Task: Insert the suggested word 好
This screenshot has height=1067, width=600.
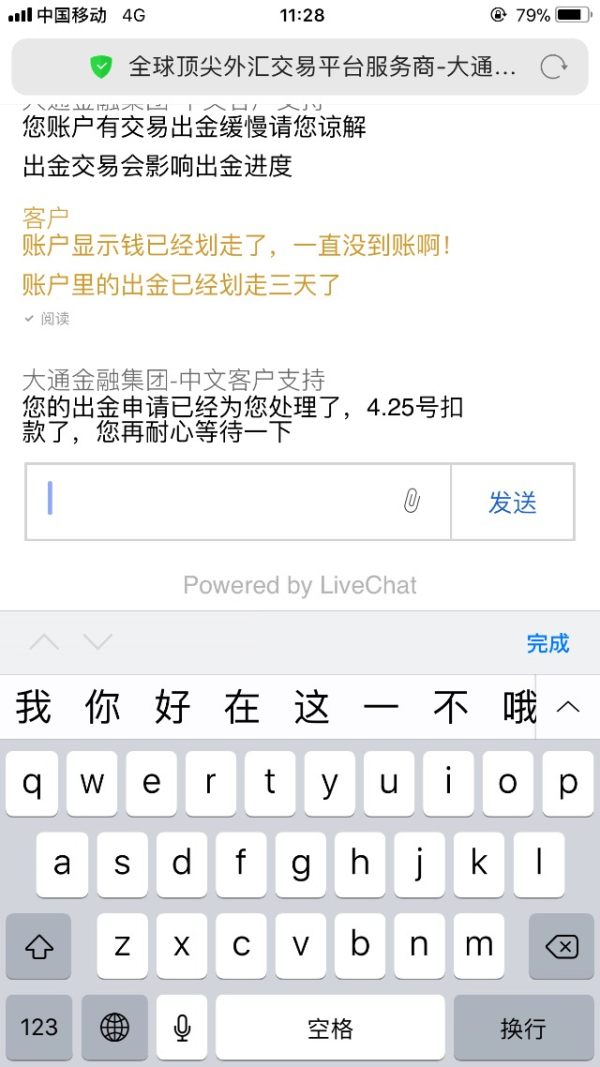Action: coord(172,707)
